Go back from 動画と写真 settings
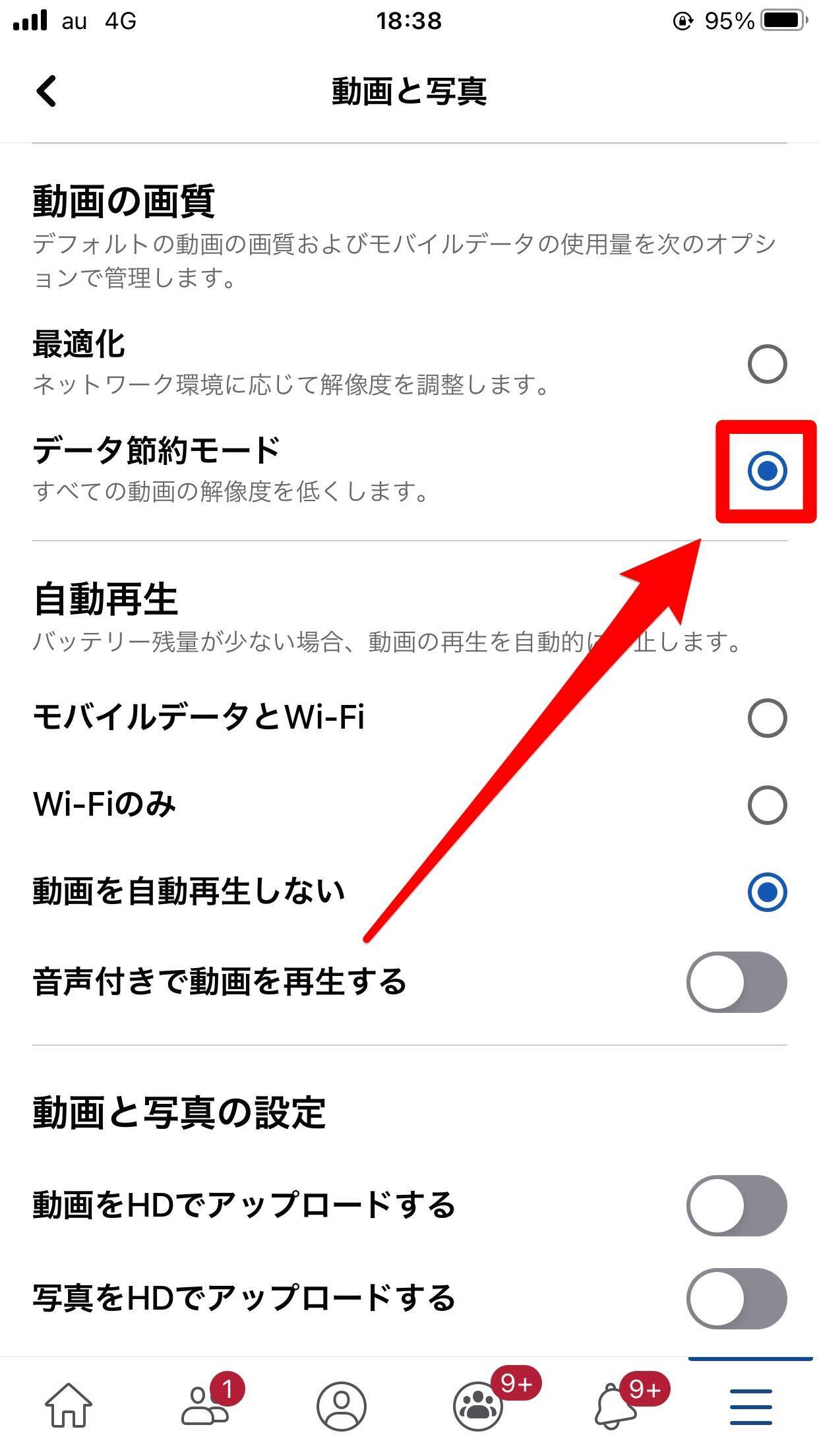The width and height of the screenshot is (819, 1456). click(47, 90)
